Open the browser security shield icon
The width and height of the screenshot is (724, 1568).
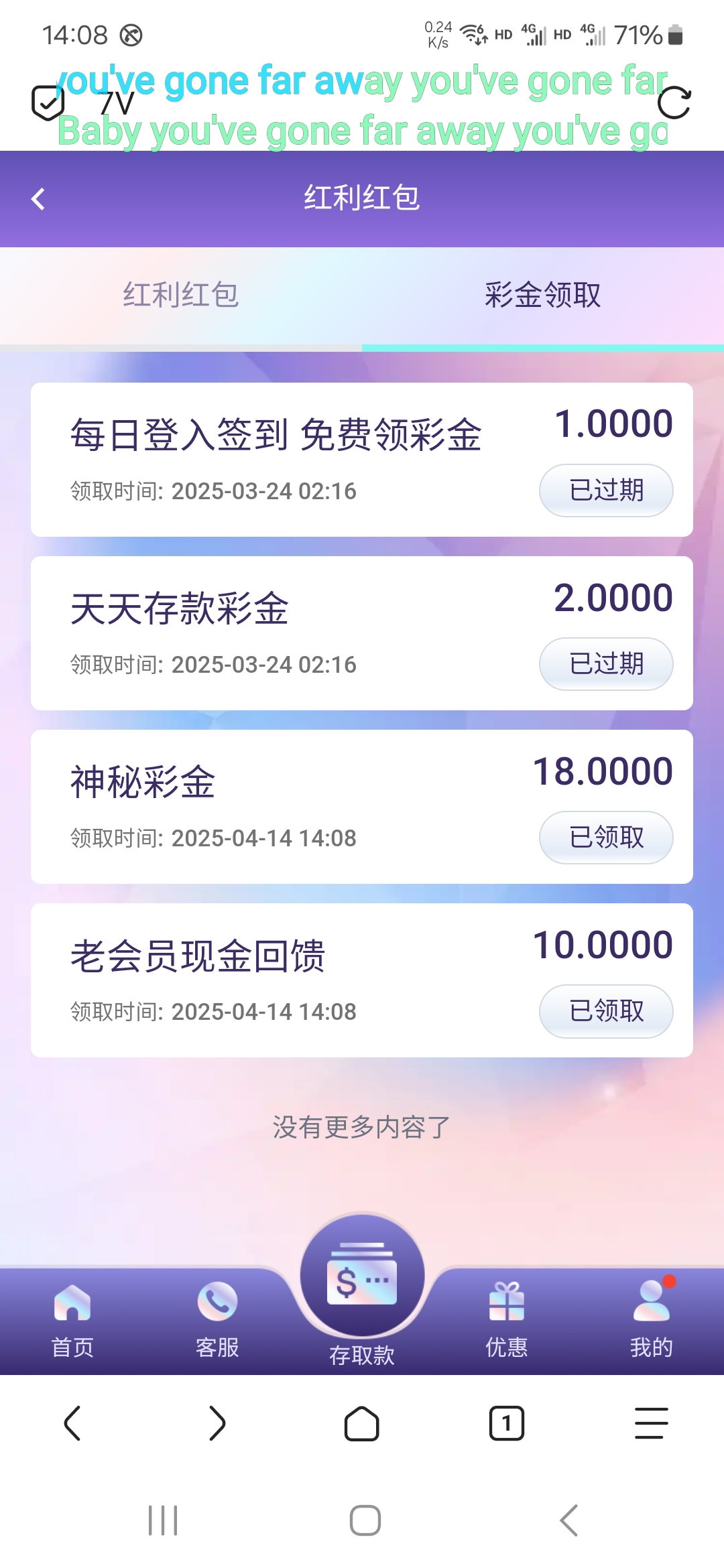click(48, 103)
